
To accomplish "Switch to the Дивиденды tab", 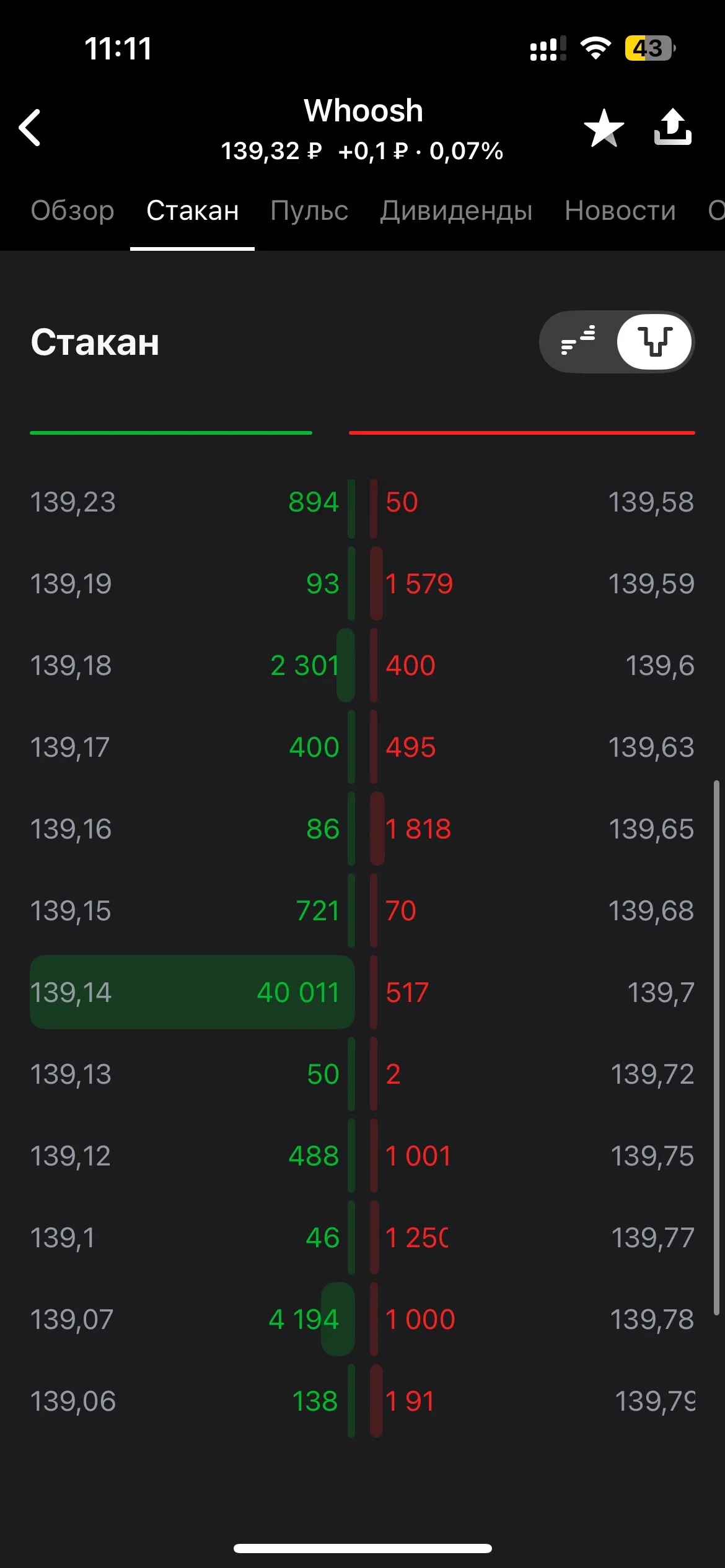I will [x=456, y=211].
